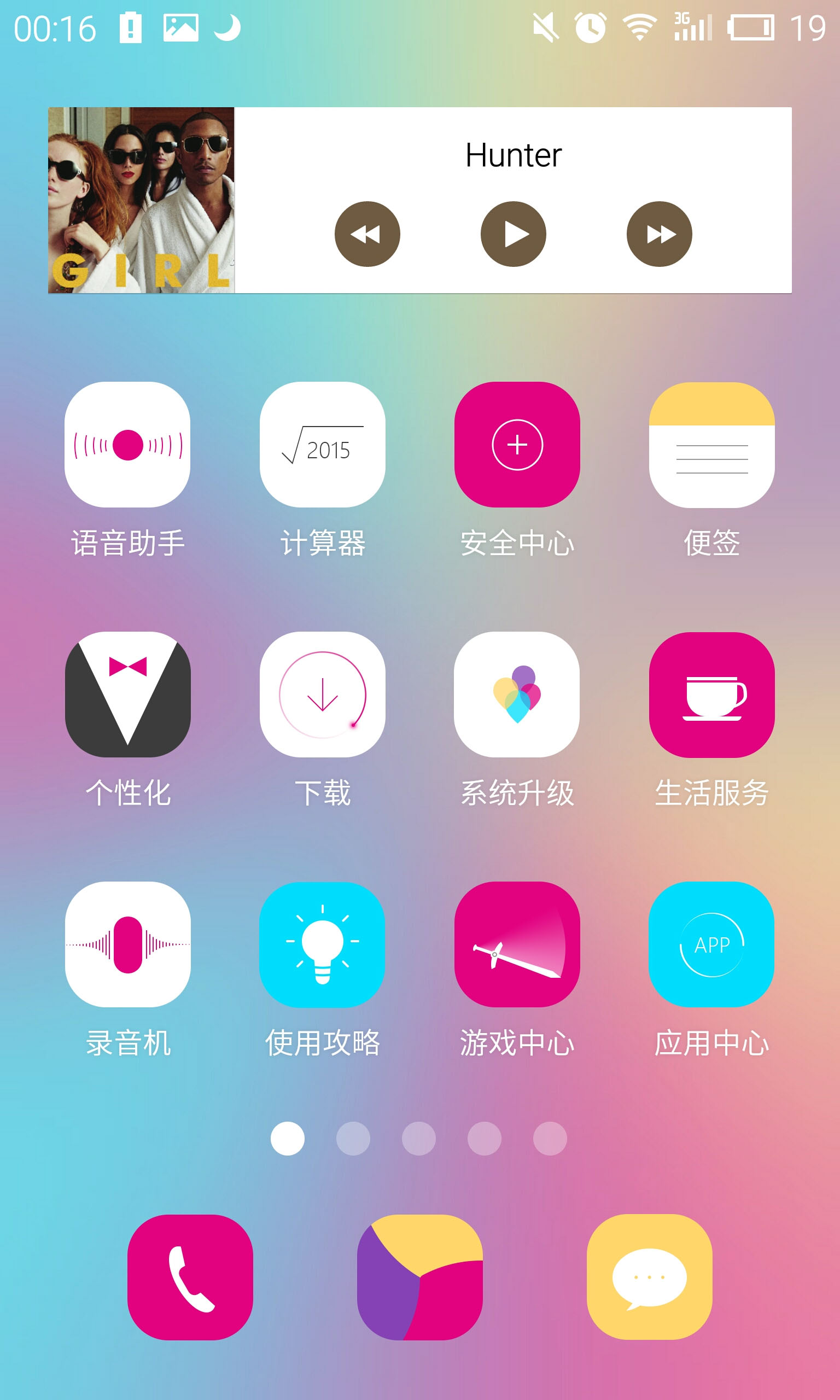
Task: Open 使用攻略 user tips app
Action: 322,944
